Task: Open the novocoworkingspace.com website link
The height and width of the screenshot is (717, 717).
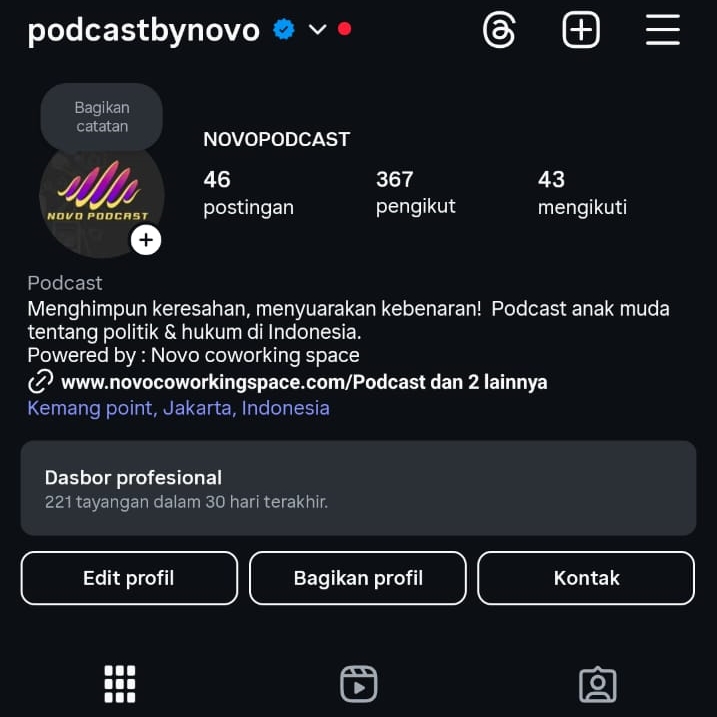Action: (304, 382)
